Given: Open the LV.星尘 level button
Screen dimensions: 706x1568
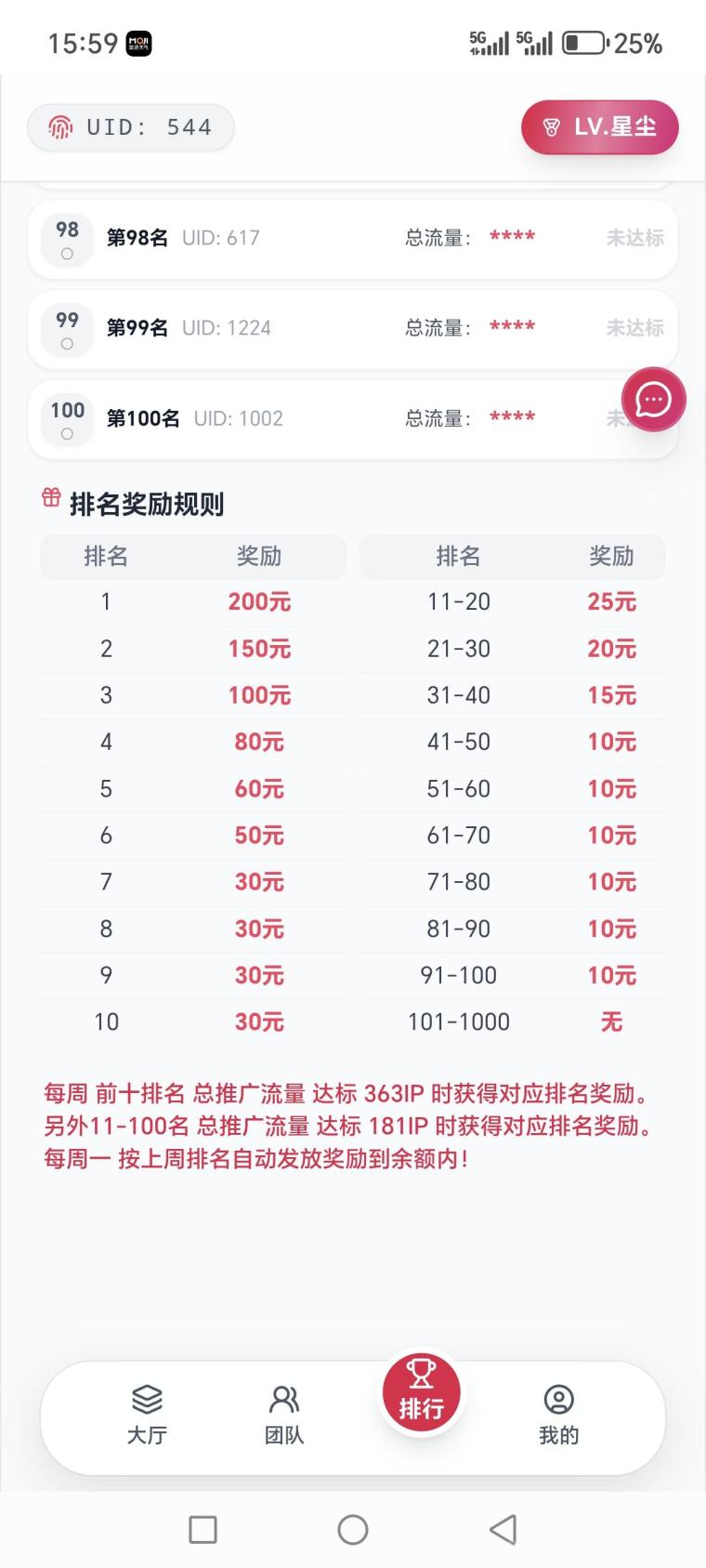Looking at the screenshot, I should pos(599,127).
